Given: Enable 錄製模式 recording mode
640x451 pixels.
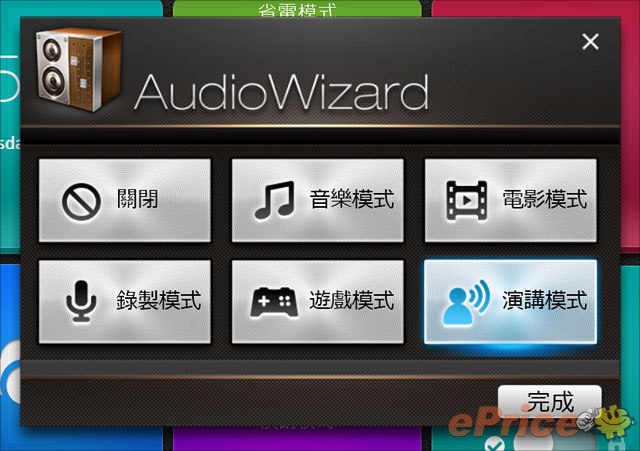Looking at the screenshot, I should pos(125,300).
